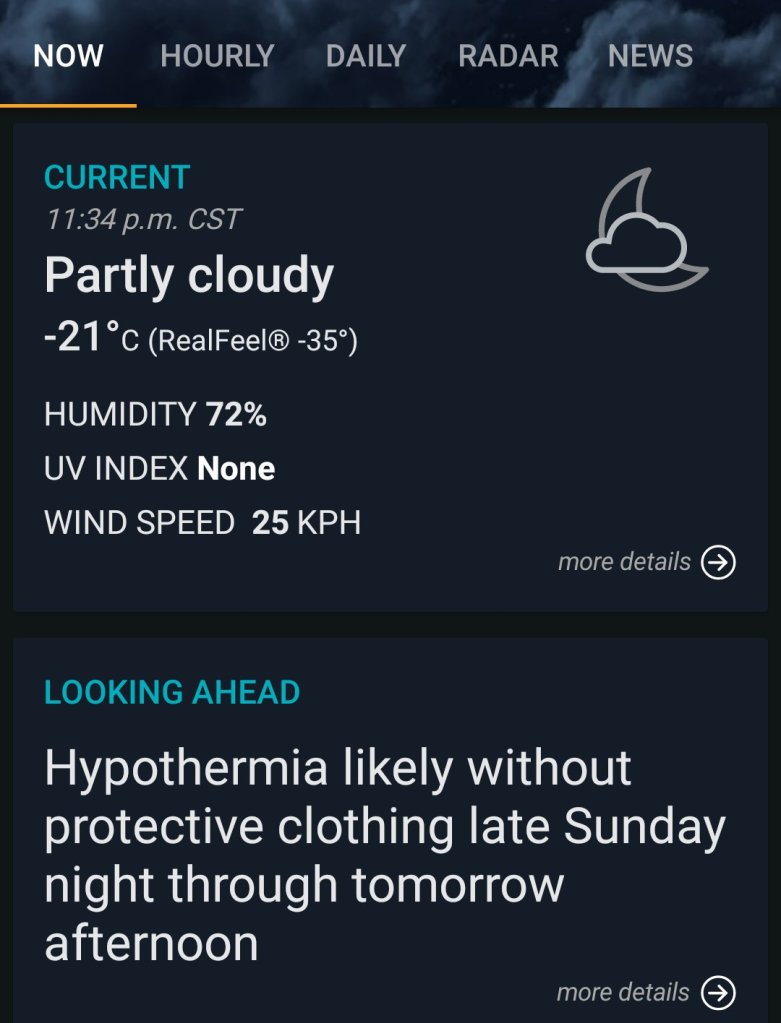Open the DAILY forecast tab
Screen dimensions: 781x1023
[366, 56]
